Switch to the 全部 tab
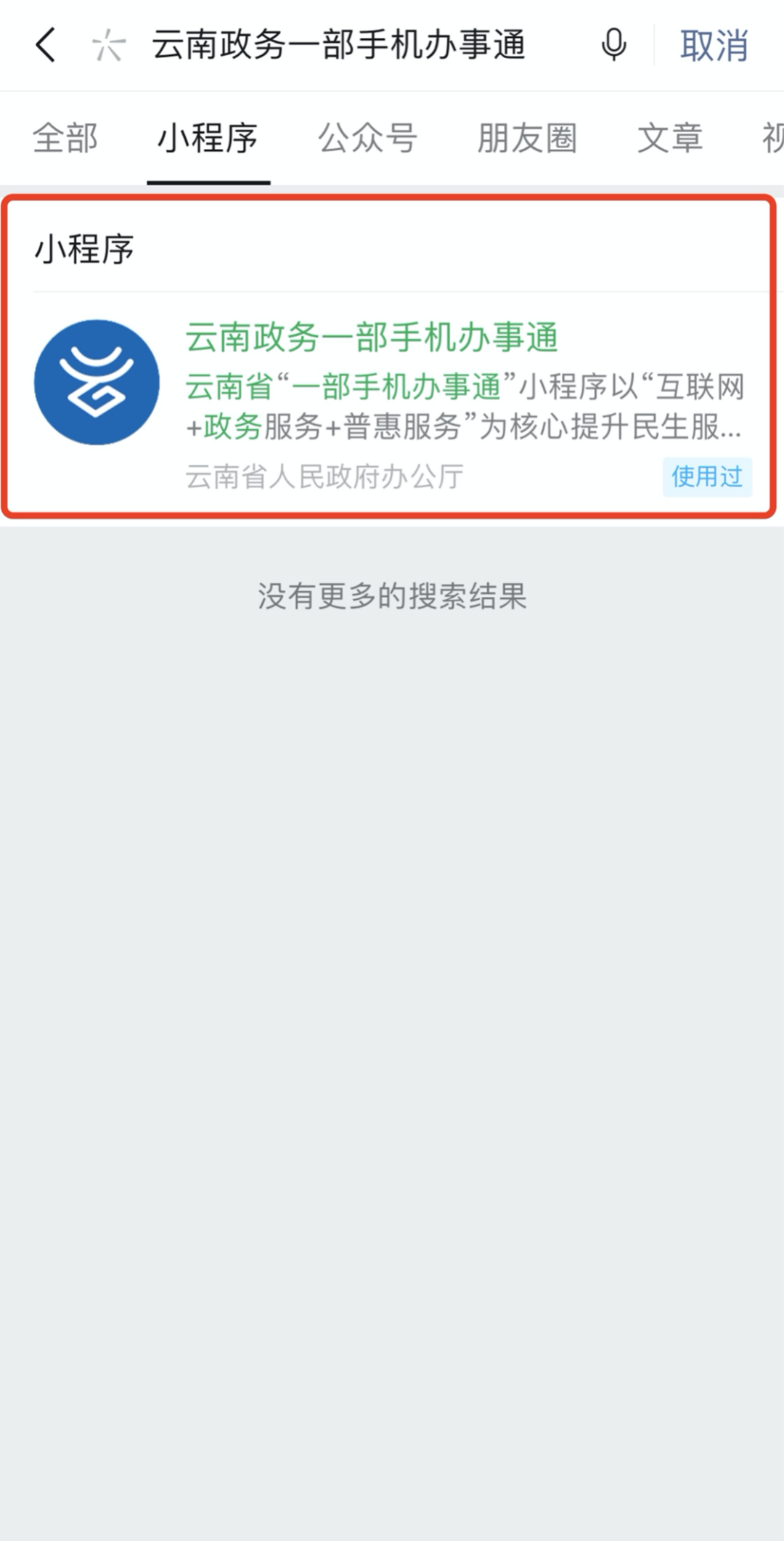 point(65,138)
